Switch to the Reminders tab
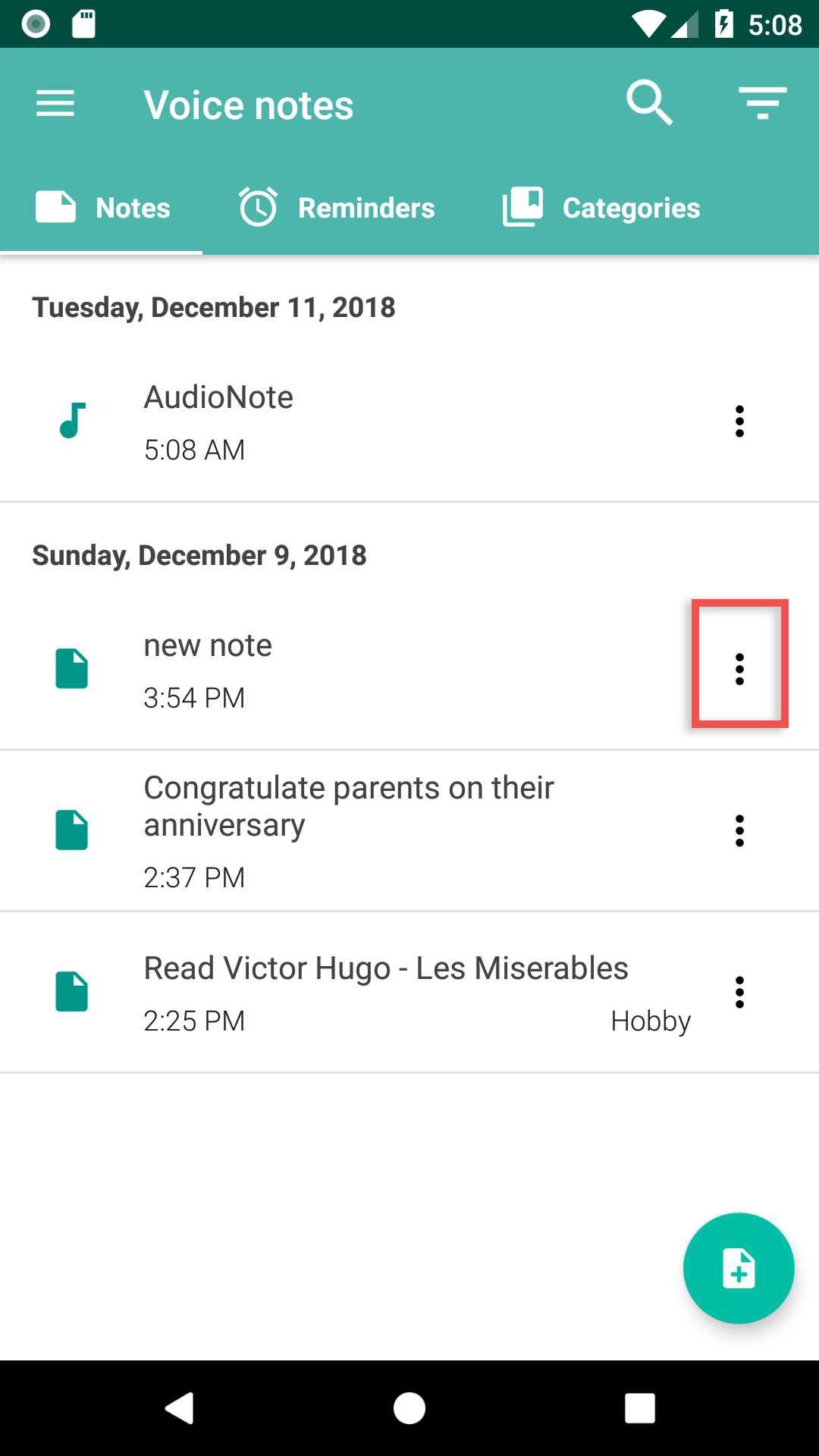Screen dimensions: 819x1456 point(337,208)
